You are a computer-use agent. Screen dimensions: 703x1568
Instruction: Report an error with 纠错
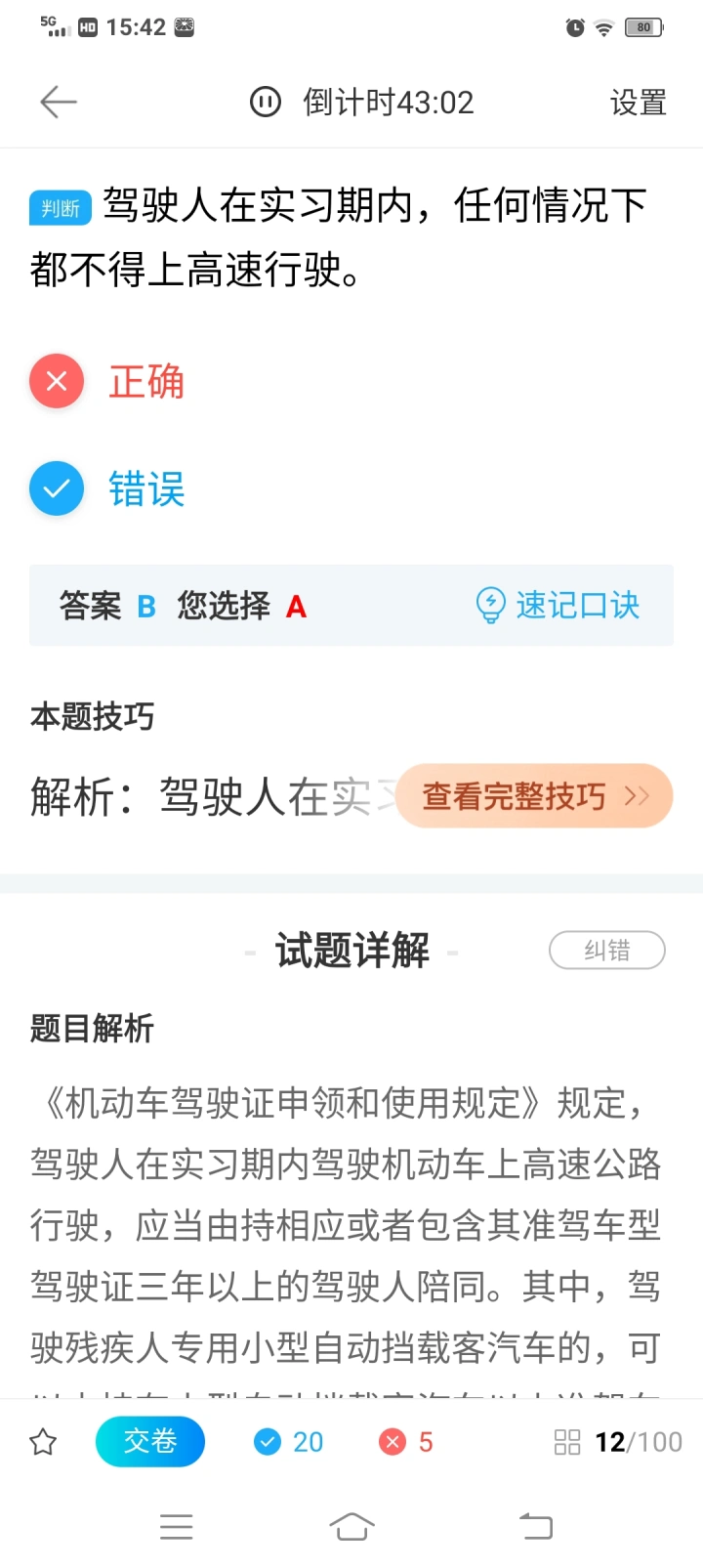(x=606, y=951)
